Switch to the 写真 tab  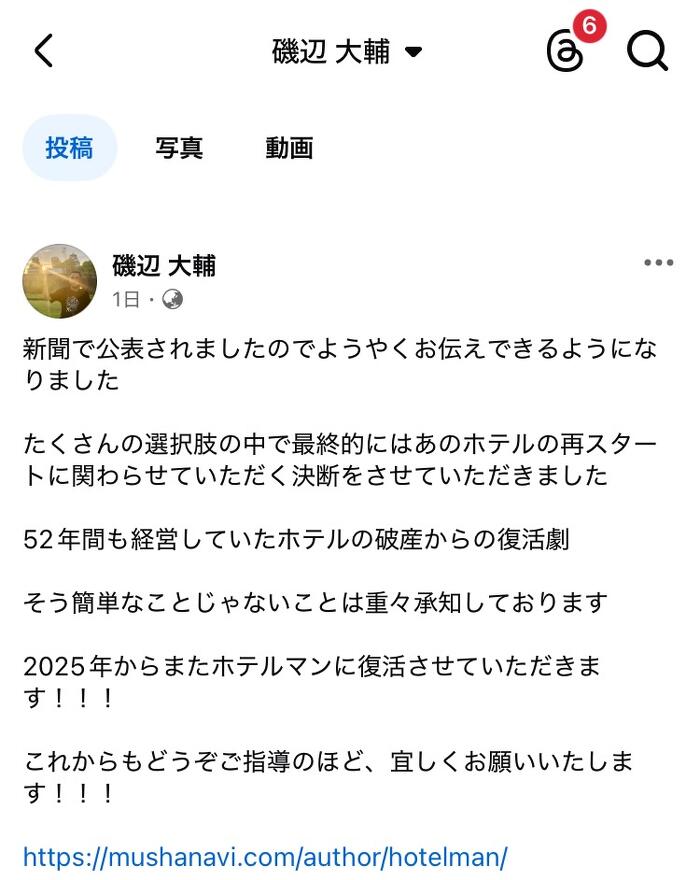[179, 148]
